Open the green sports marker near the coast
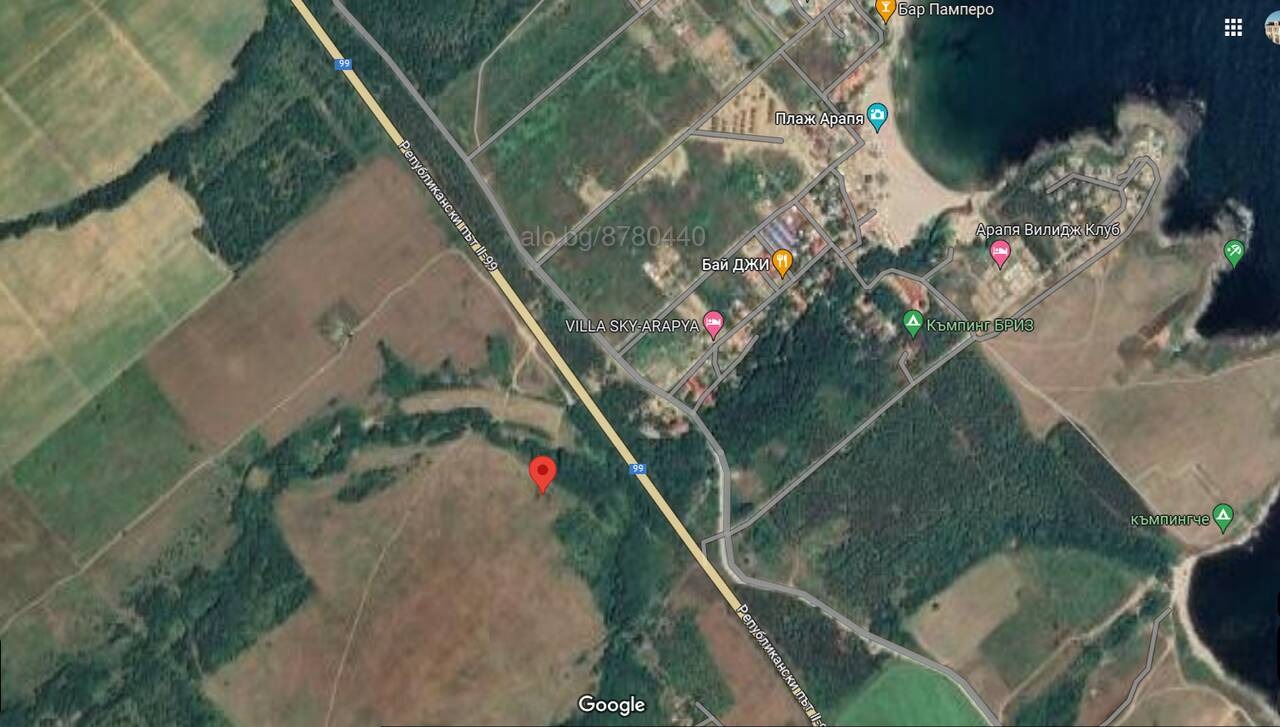This screenshot has width=1280, height=727. point(1234,252)
